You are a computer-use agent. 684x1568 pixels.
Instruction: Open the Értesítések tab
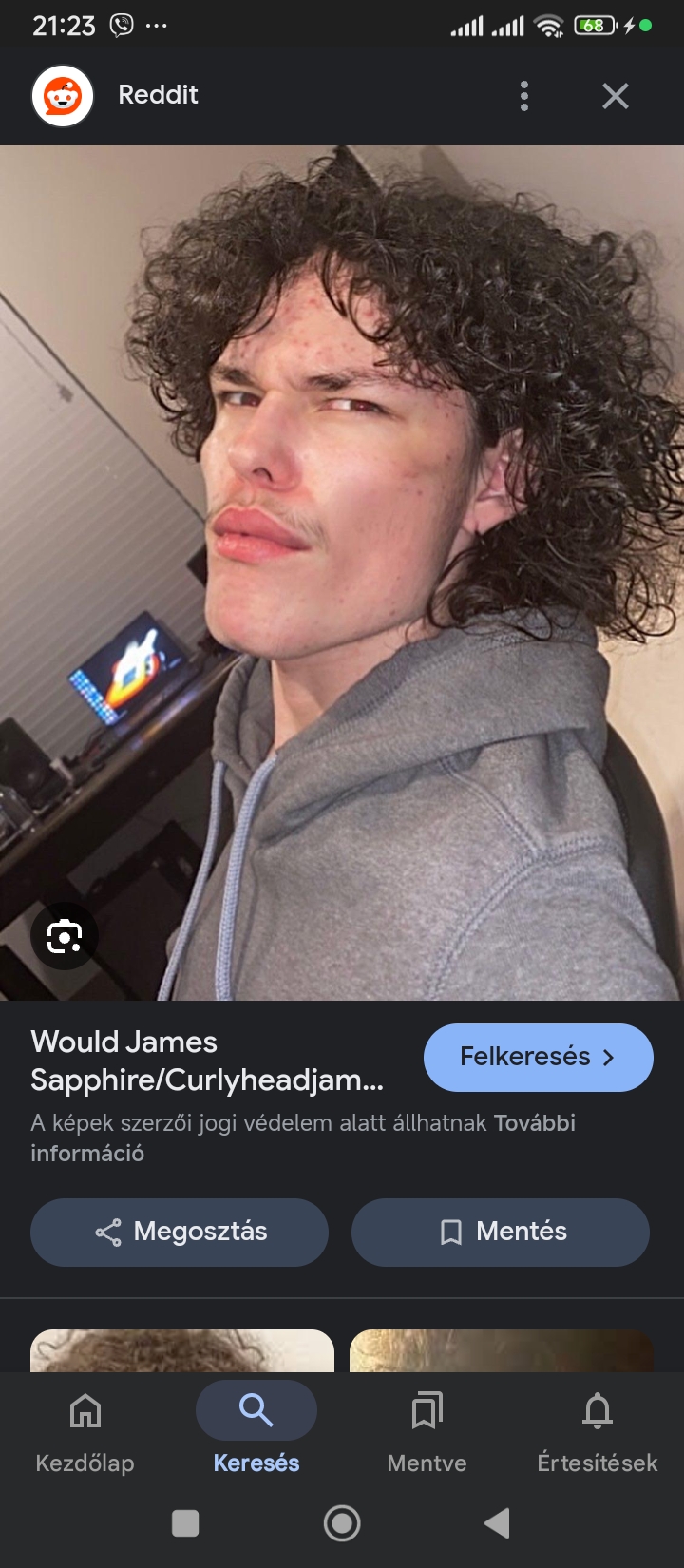598,1428
